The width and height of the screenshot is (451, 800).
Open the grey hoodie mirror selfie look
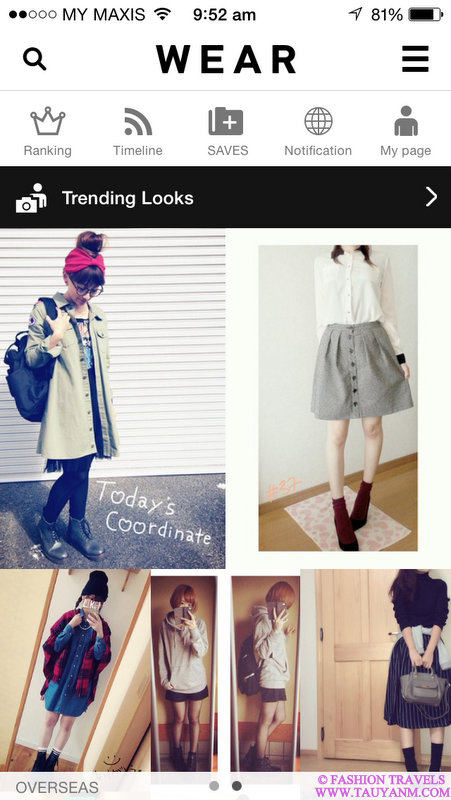coord(225,670)
